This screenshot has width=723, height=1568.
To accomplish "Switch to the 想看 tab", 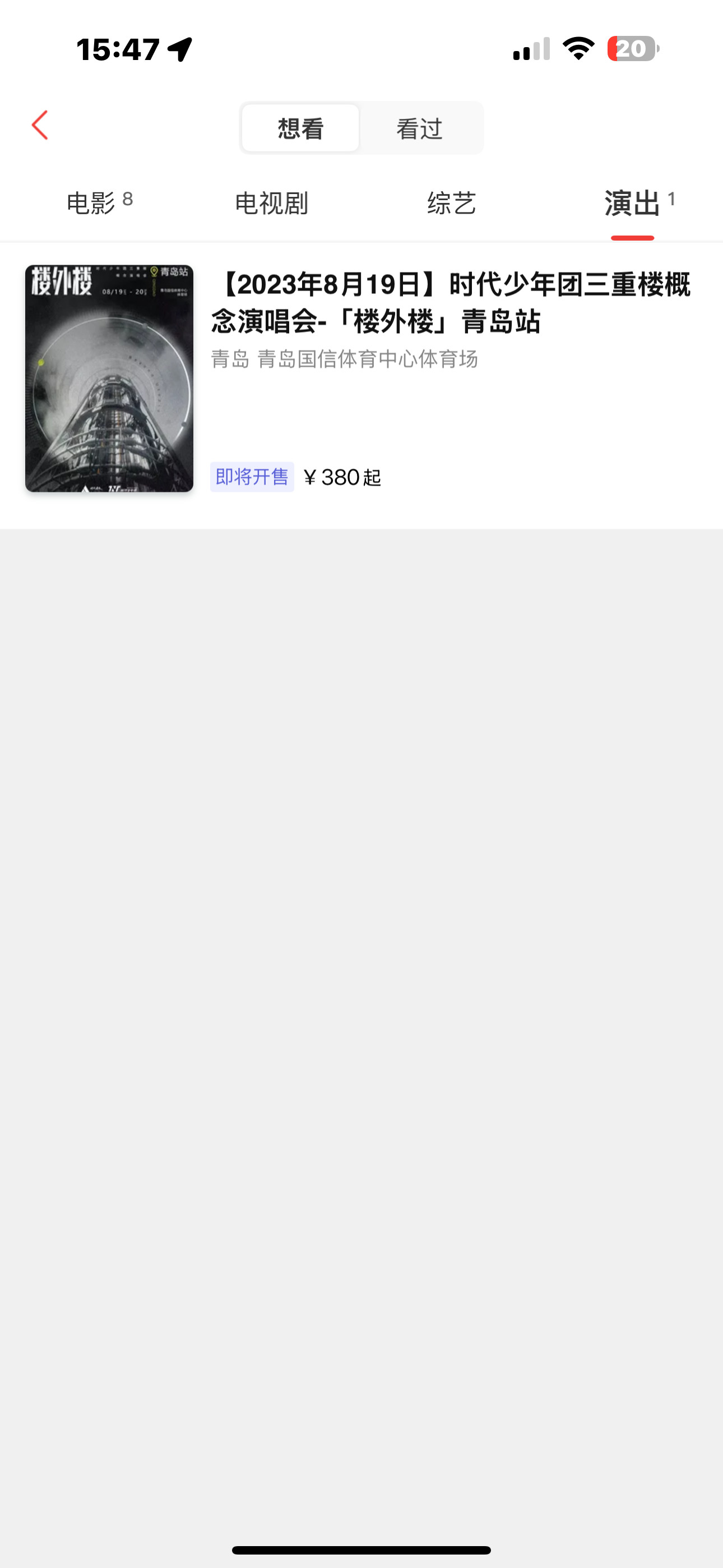I will click(x=300, y=127).
